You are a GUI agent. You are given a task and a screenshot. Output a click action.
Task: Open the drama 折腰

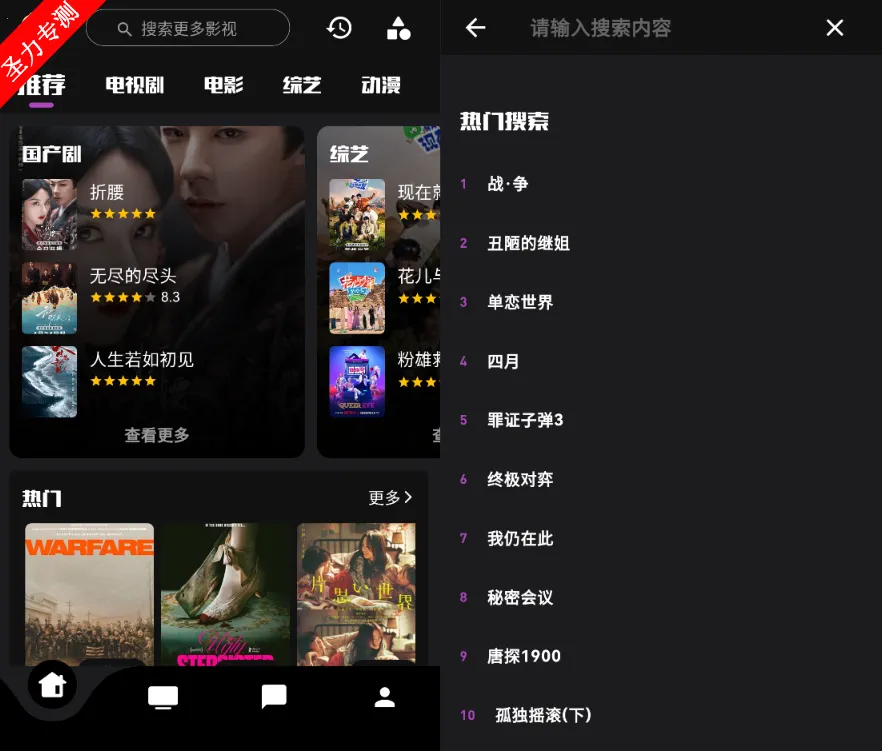pos(107,193)
